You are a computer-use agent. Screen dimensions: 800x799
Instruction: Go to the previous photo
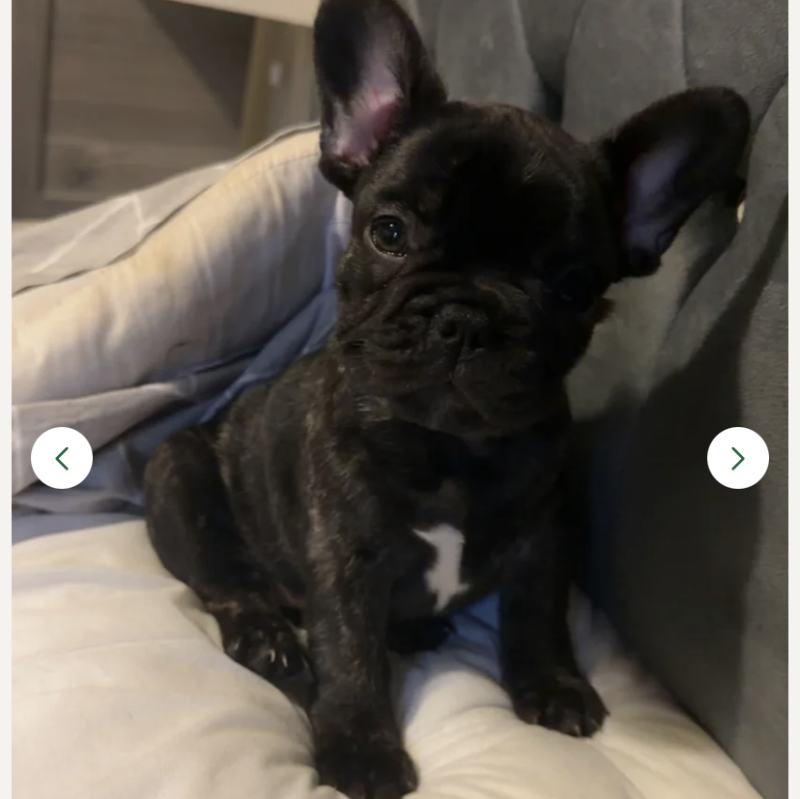click(x=62, y=458)
